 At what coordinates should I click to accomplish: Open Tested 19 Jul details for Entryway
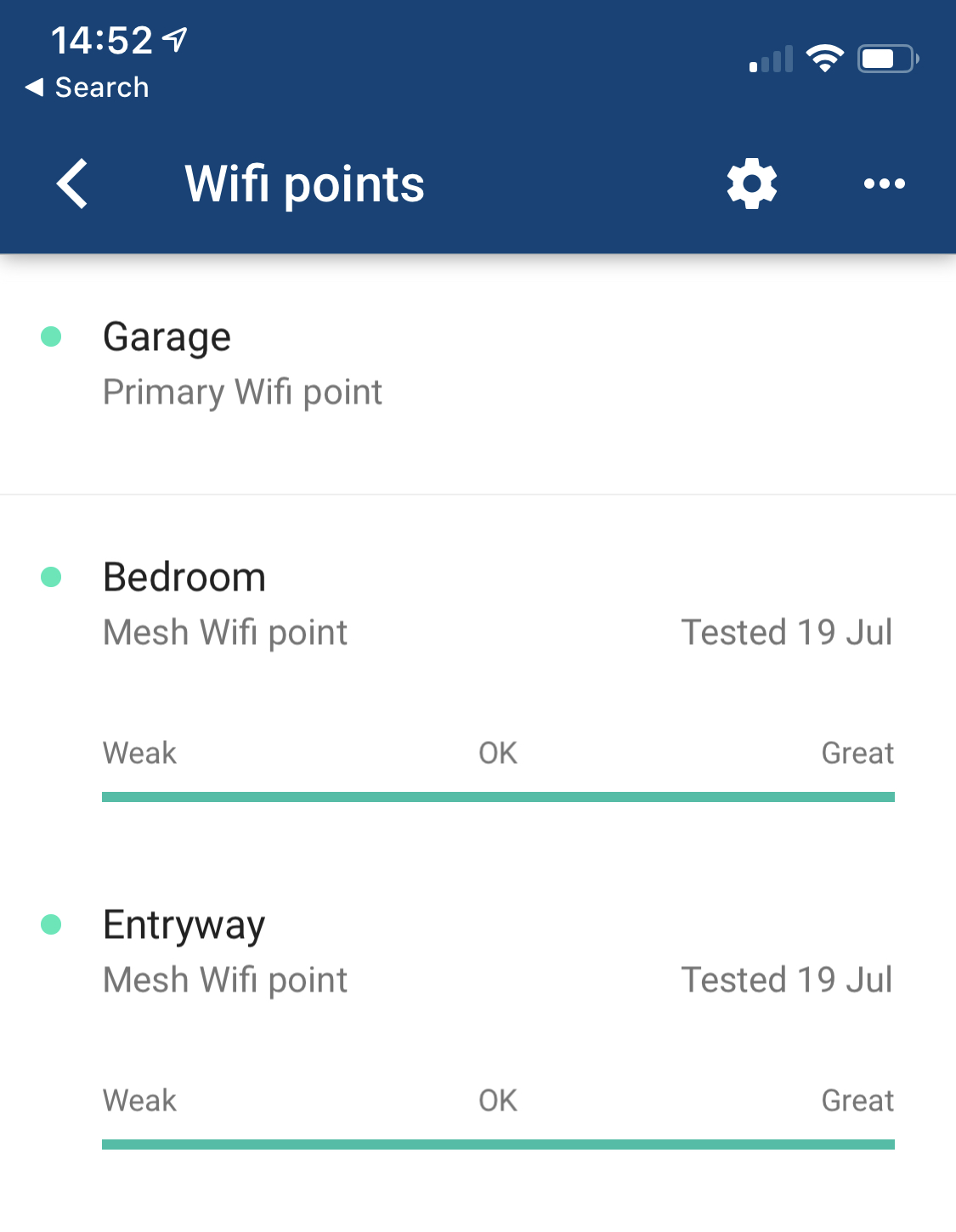coord(786,979)
